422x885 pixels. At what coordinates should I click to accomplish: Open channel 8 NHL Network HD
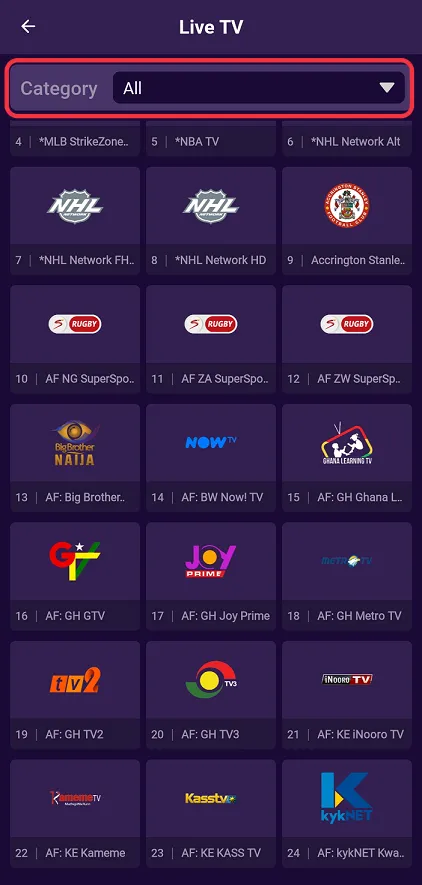211,221
